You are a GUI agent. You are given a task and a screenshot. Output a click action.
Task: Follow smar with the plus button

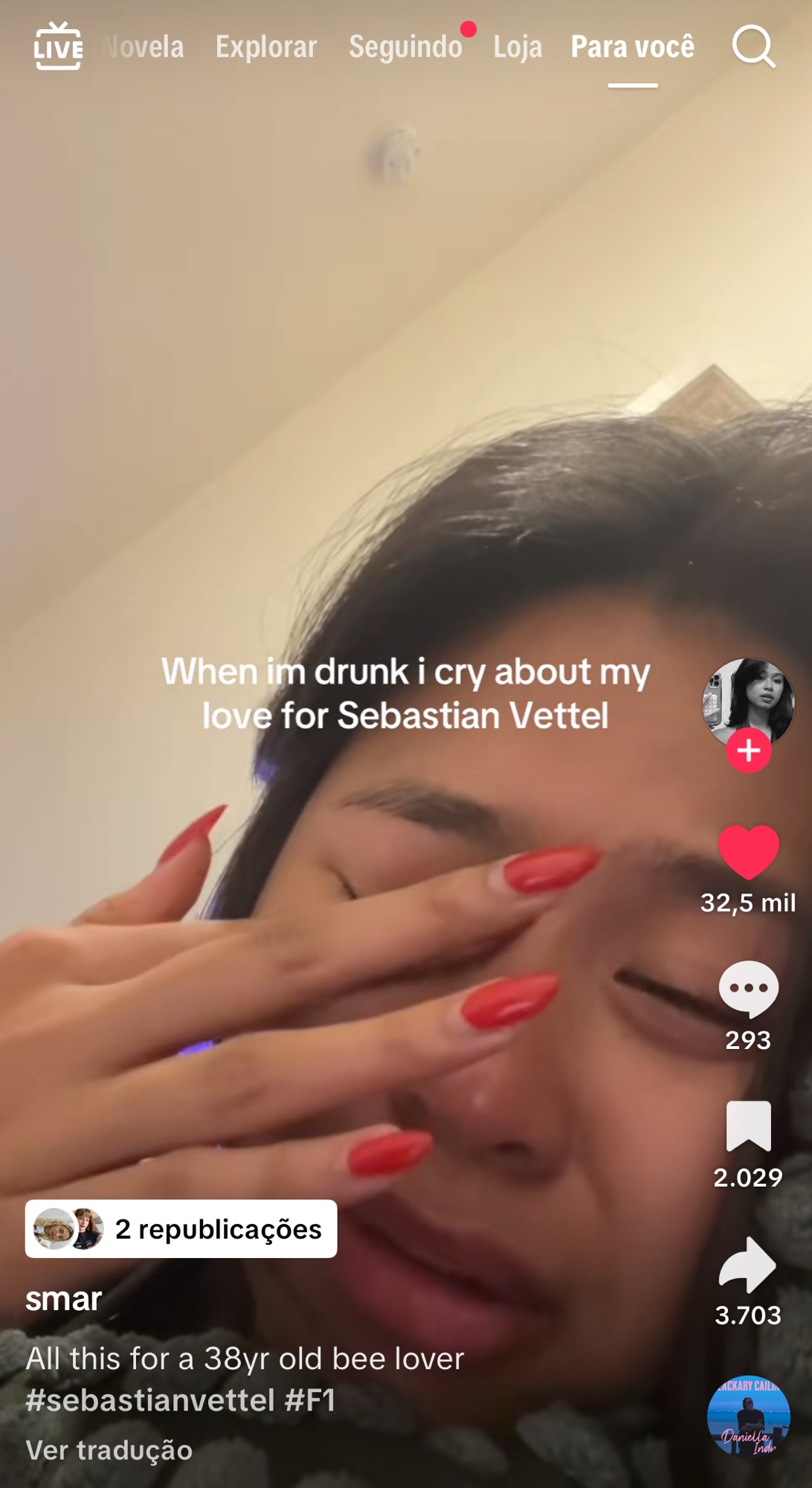pos(748,751)
